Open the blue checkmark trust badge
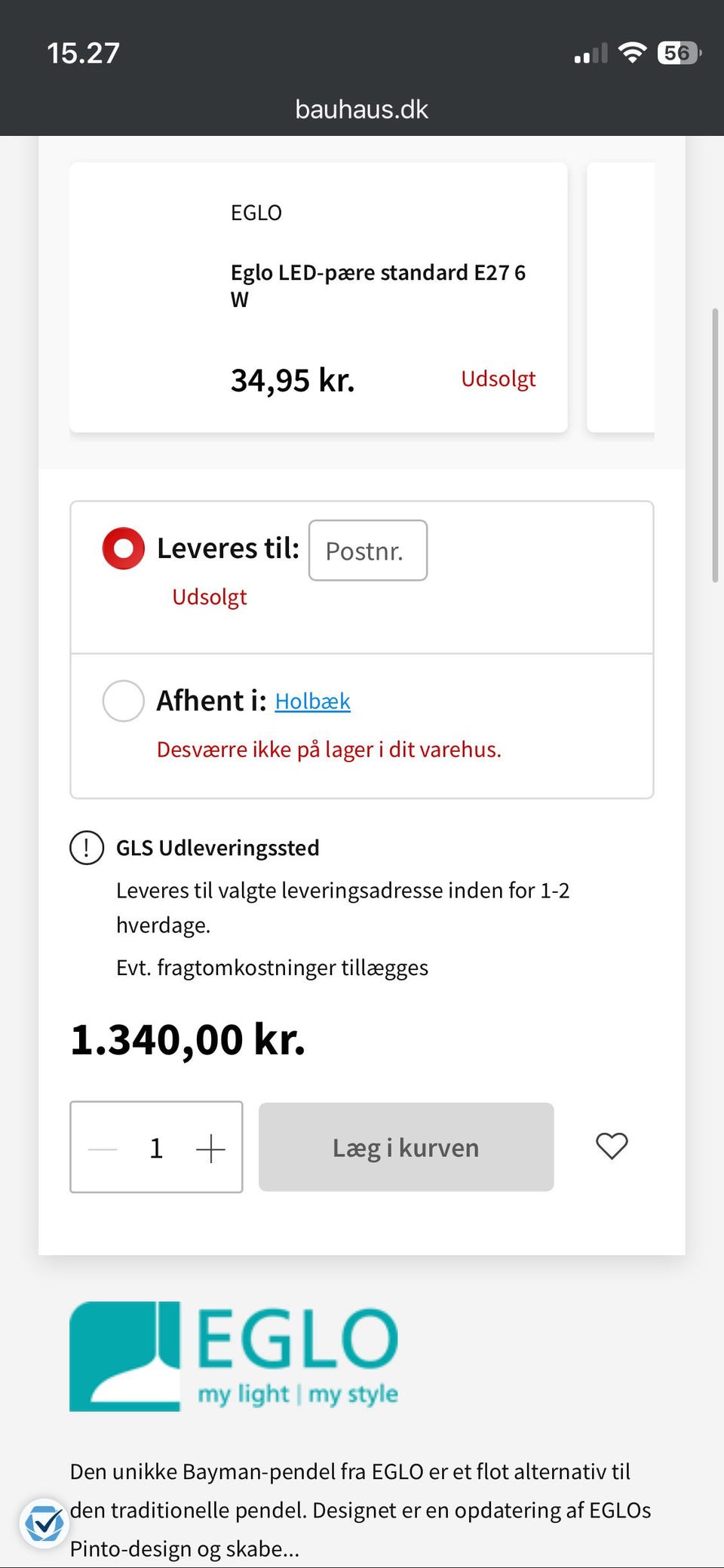The height and width of the screenshot is (1568, 724). pyautogui.click(x=44, y=1524)
